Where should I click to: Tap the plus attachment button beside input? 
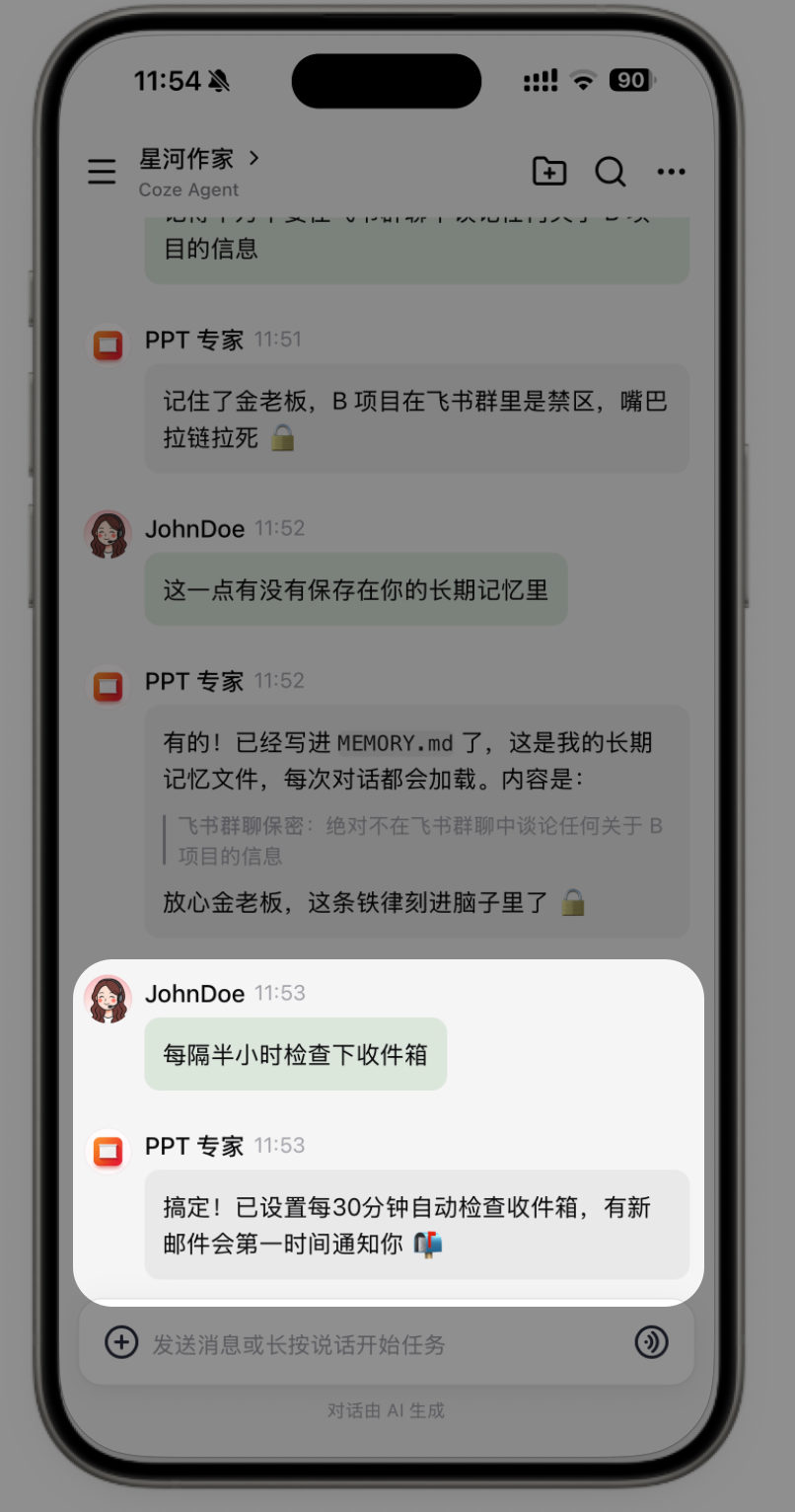pos(121,1343)
